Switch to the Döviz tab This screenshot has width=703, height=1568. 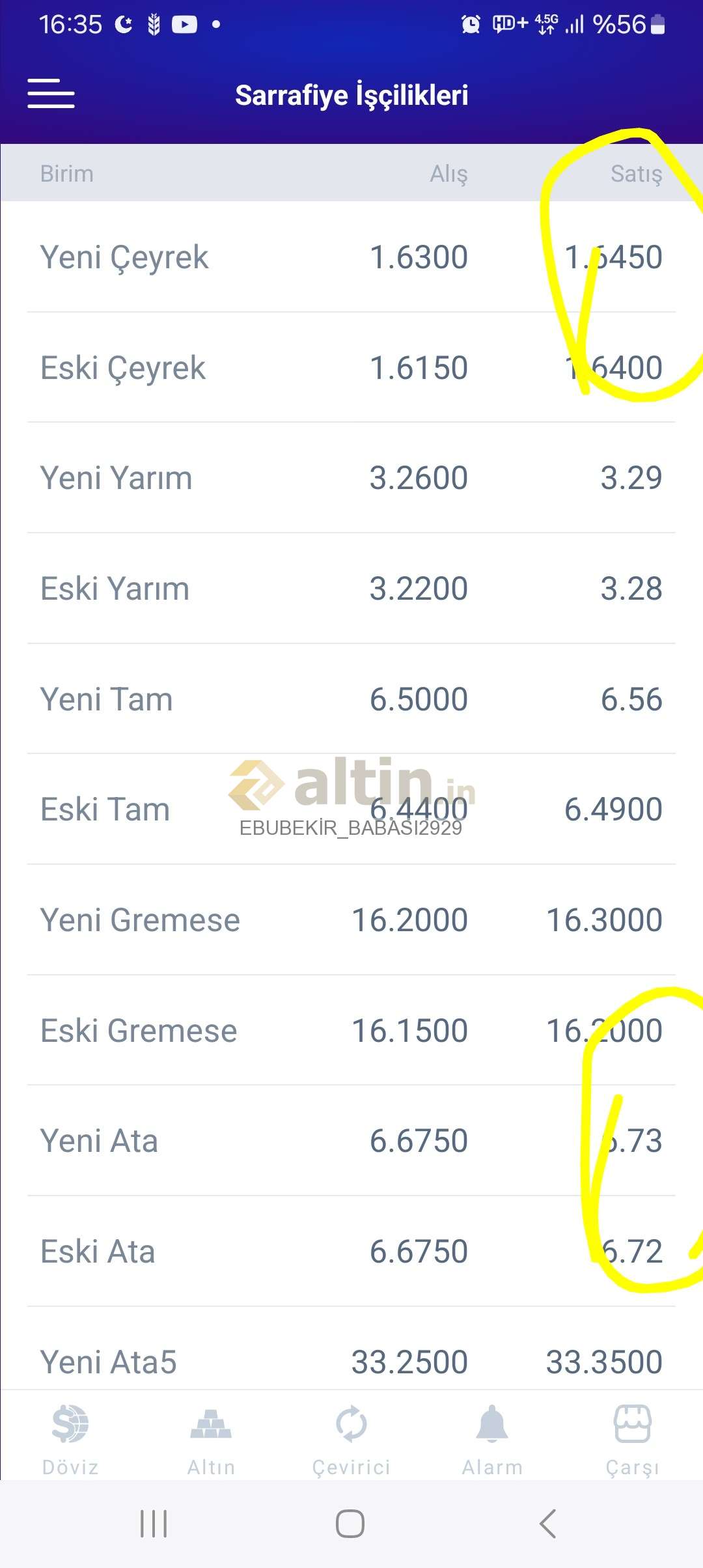coord(70,1438)
